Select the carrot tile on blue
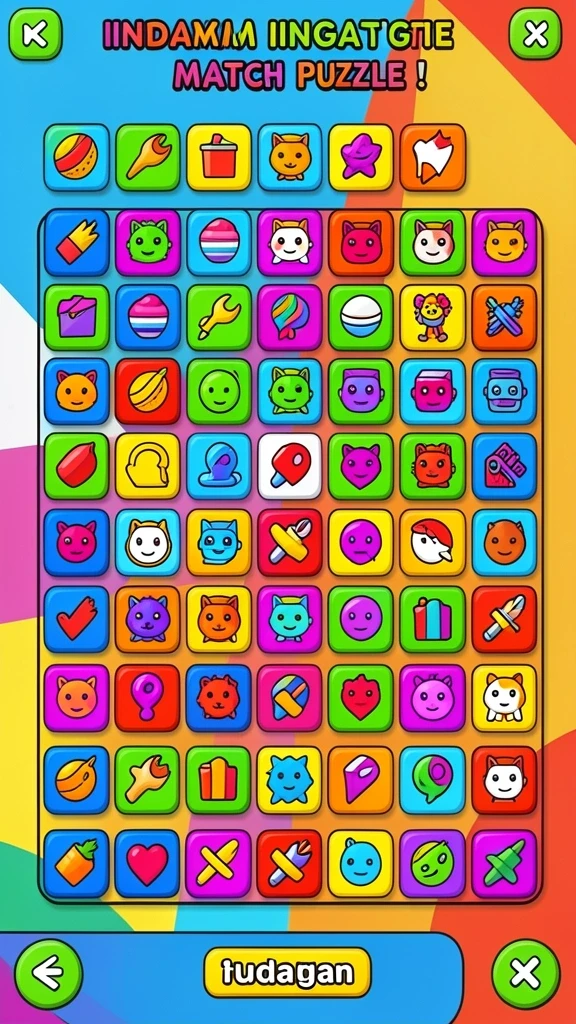Image resolution: width=576 pixels, height=1024 pixels. click(x=76, y=863)
